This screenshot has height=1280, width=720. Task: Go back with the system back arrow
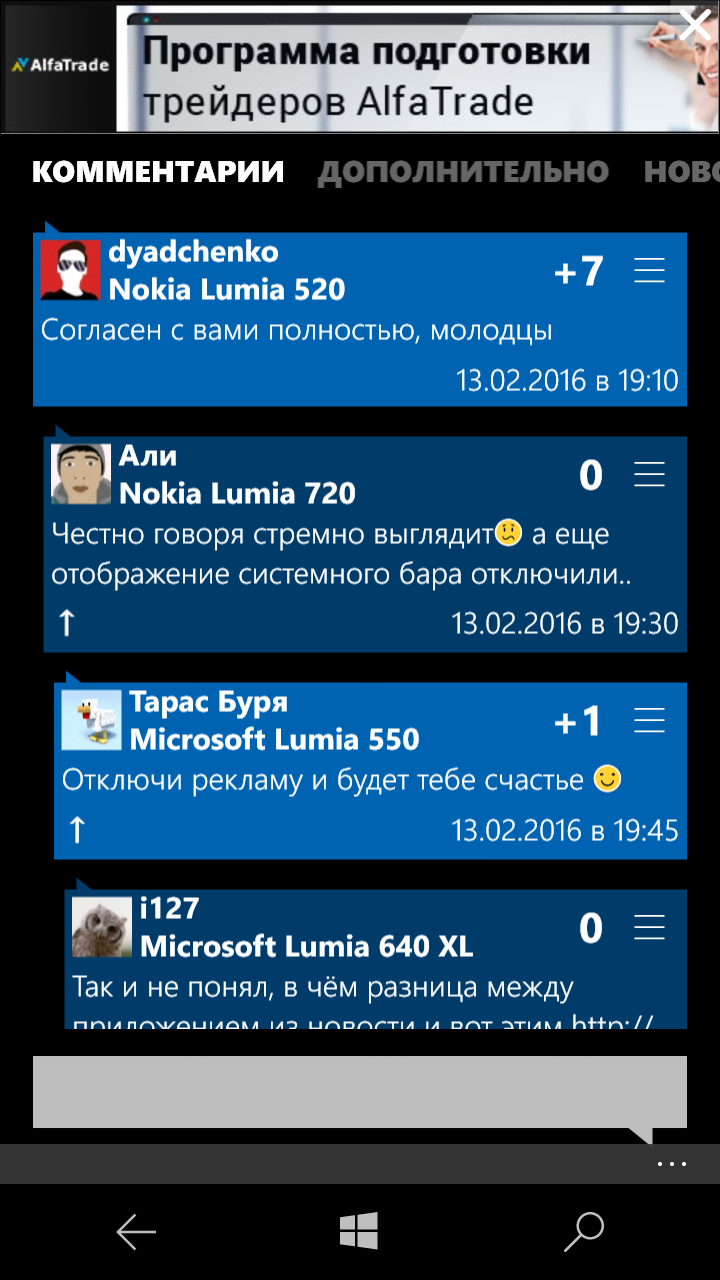pyautogui.click(x=136, y=1232)
